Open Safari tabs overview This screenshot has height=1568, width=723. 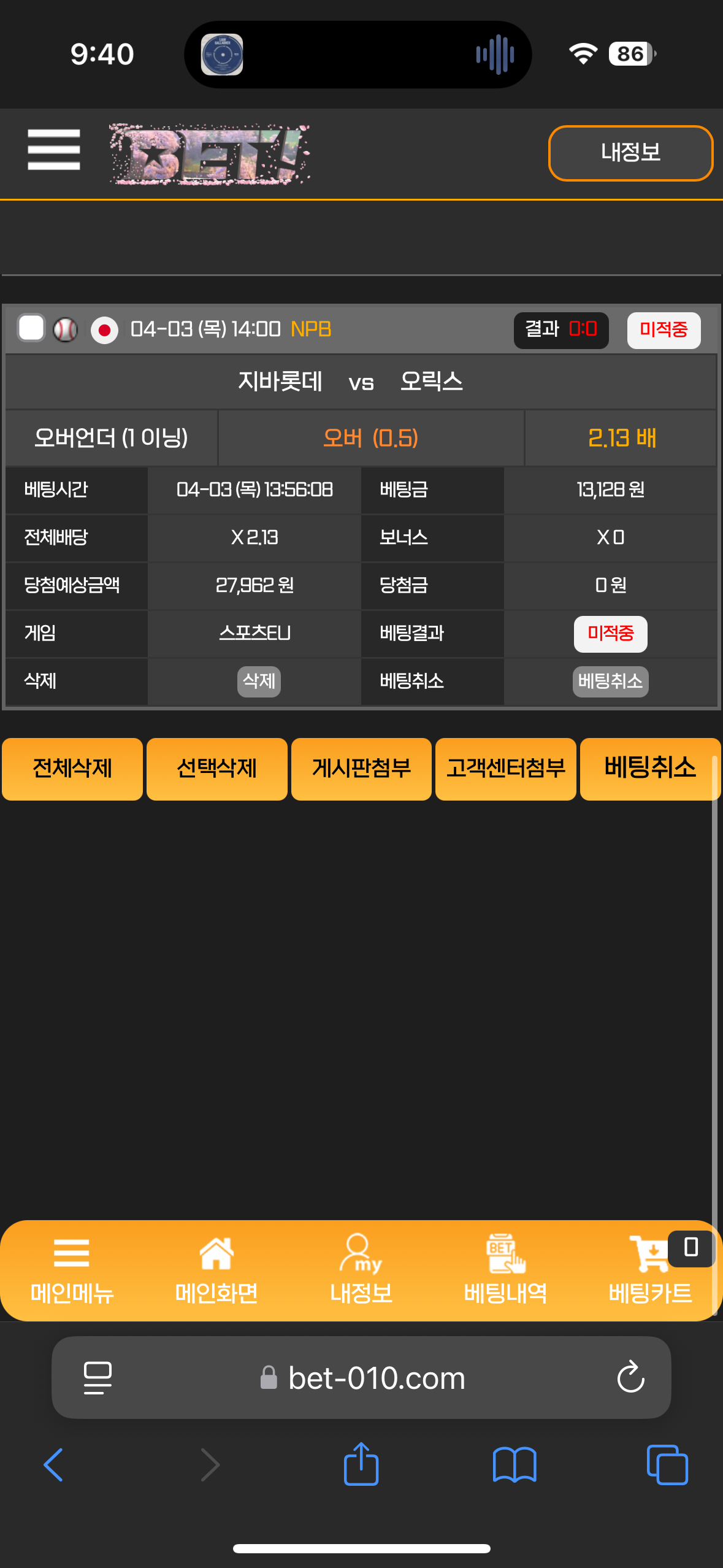pyautogui.click(x=667, y=1465)
